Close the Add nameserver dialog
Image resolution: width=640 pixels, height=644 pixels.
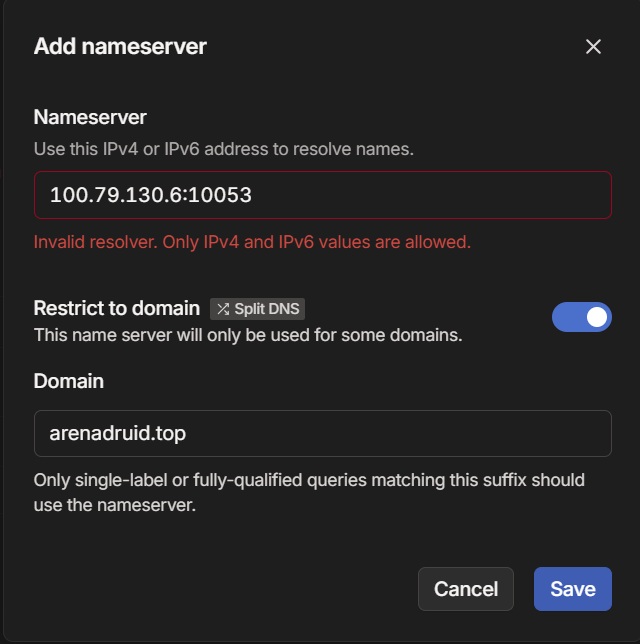(593, 47)
